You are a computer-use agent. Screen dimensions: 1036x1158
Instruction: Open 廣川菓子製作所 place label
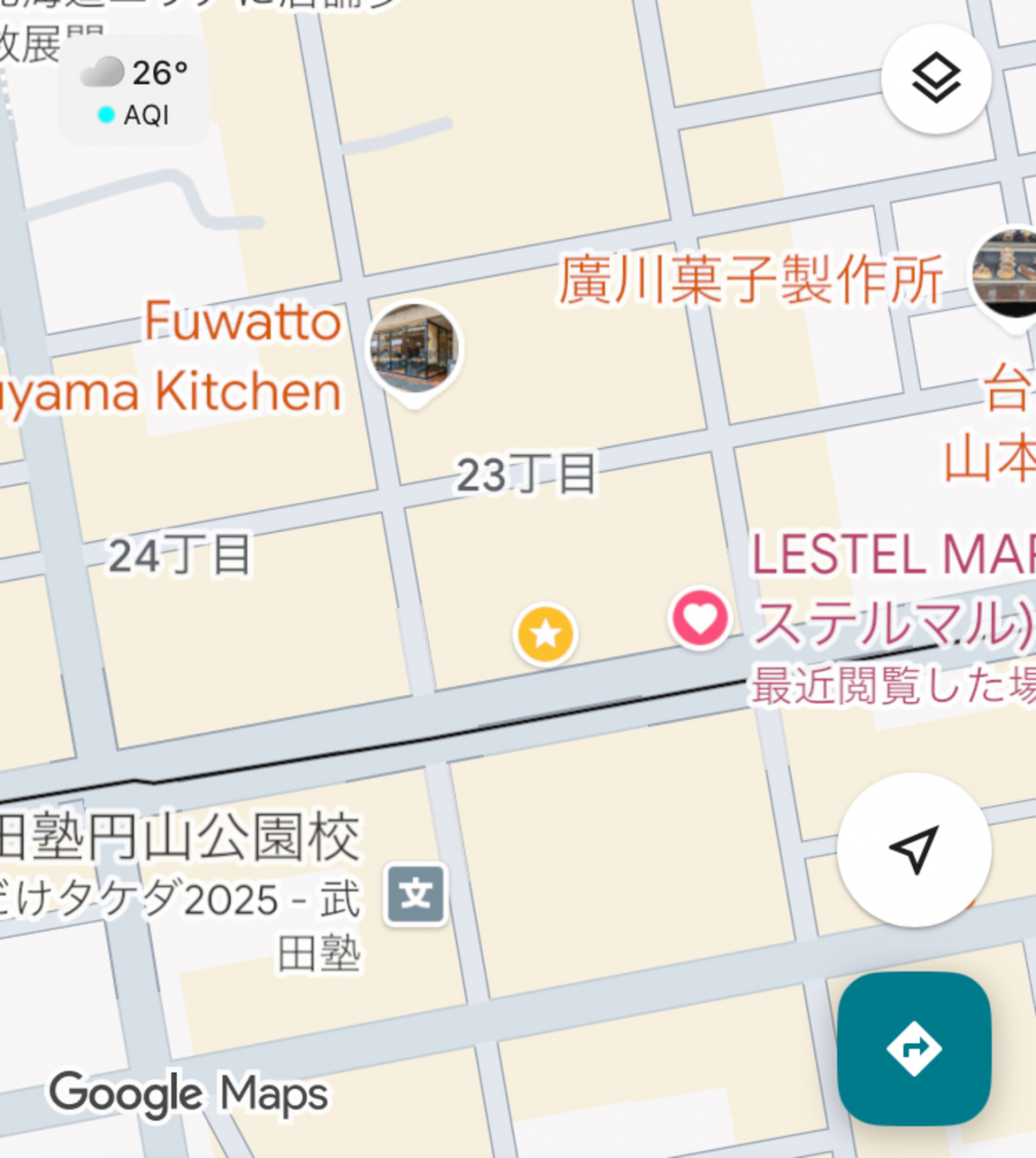click(750, 280)
